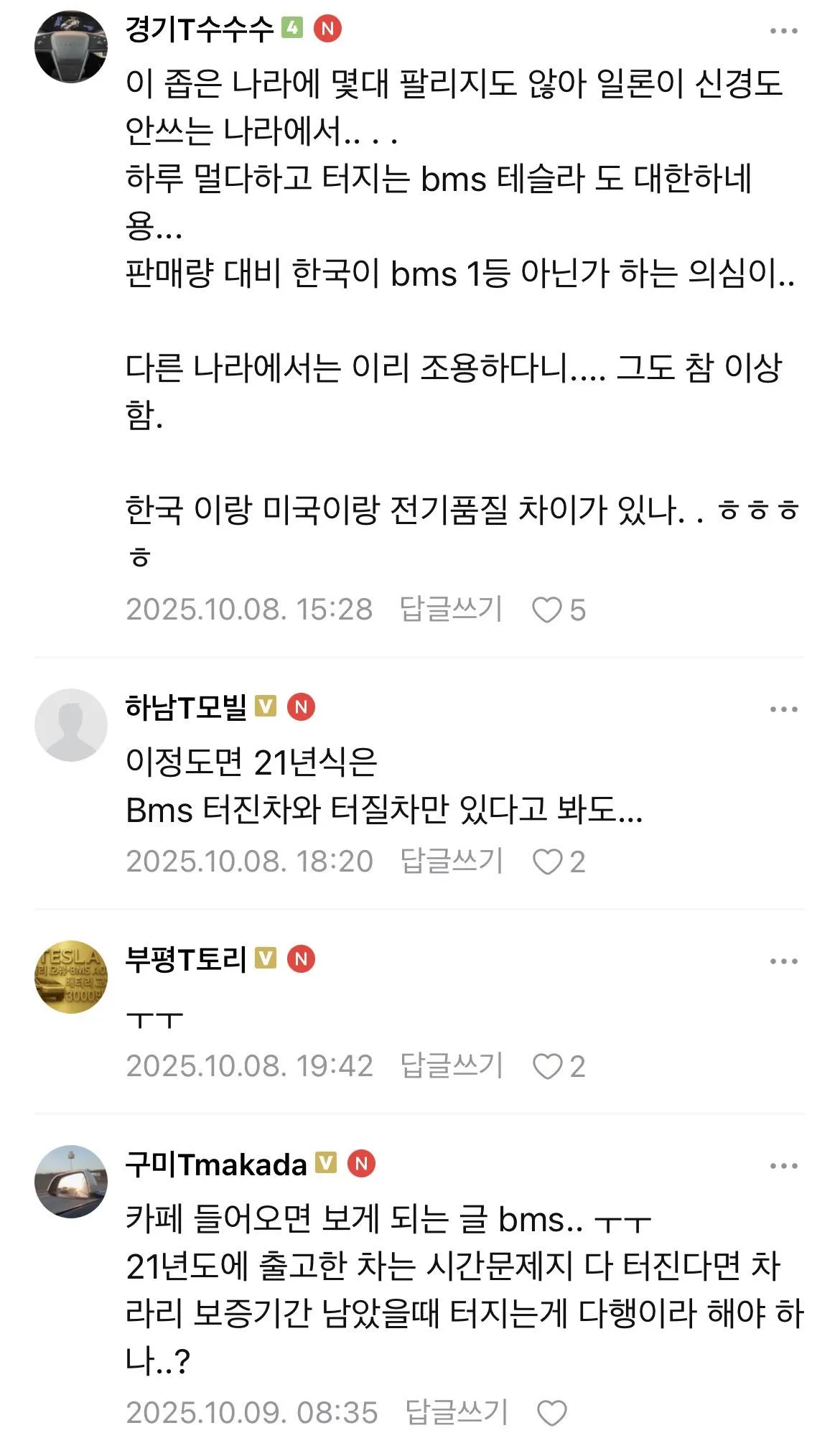
Task: Open overflow menu on 경기T수수수's comment
Action: [783, 31]
